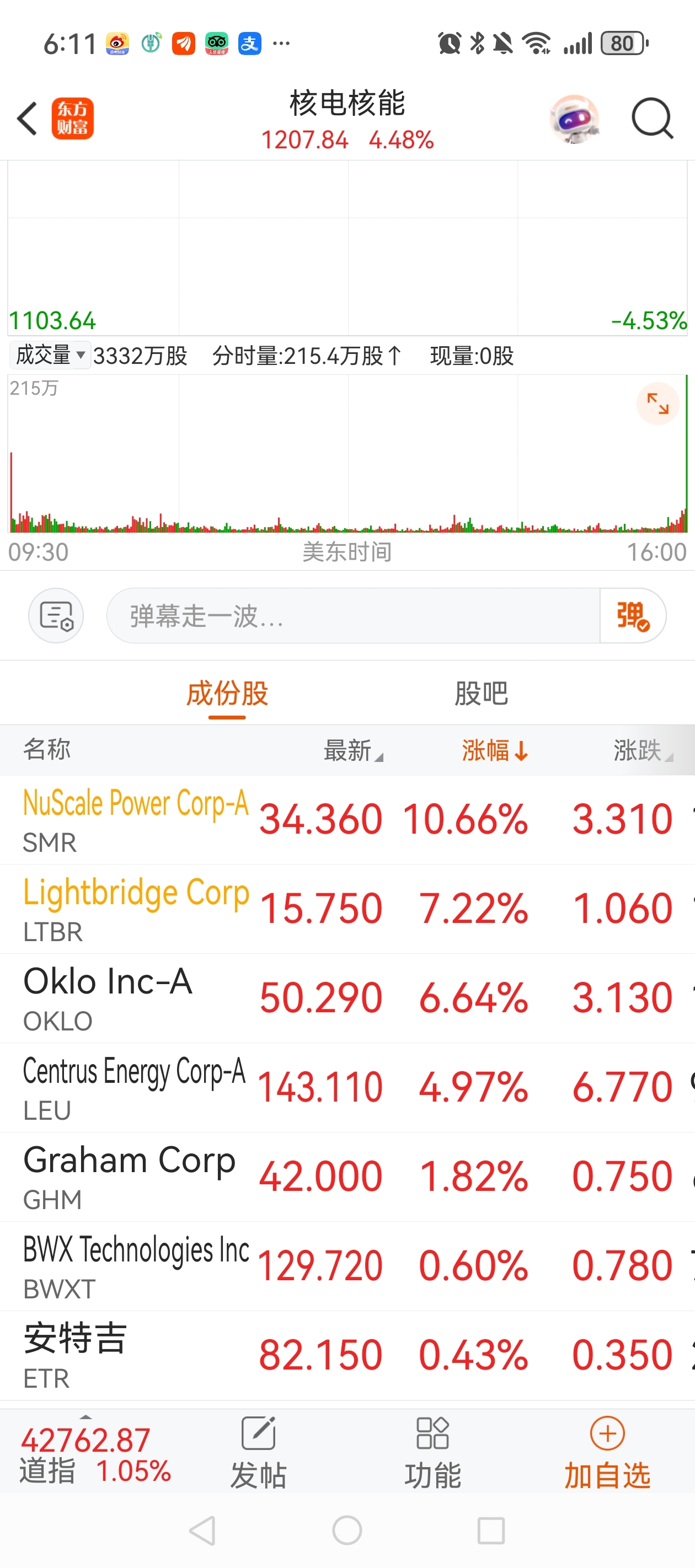
Task: Open the 功能 menu
Action: tap(432, 1452)
